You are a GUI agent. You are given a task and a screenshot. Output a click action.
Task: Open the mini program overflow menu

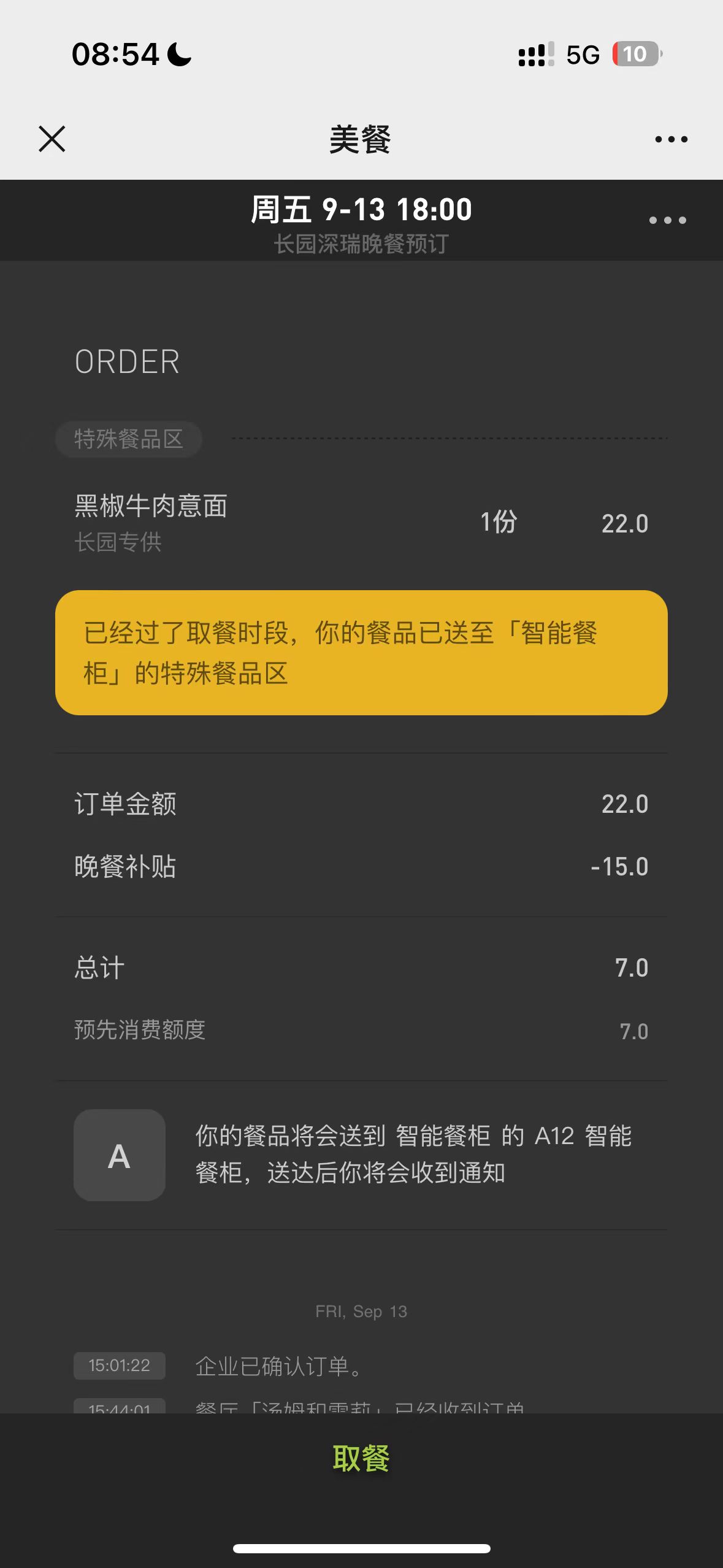point(671,139)
